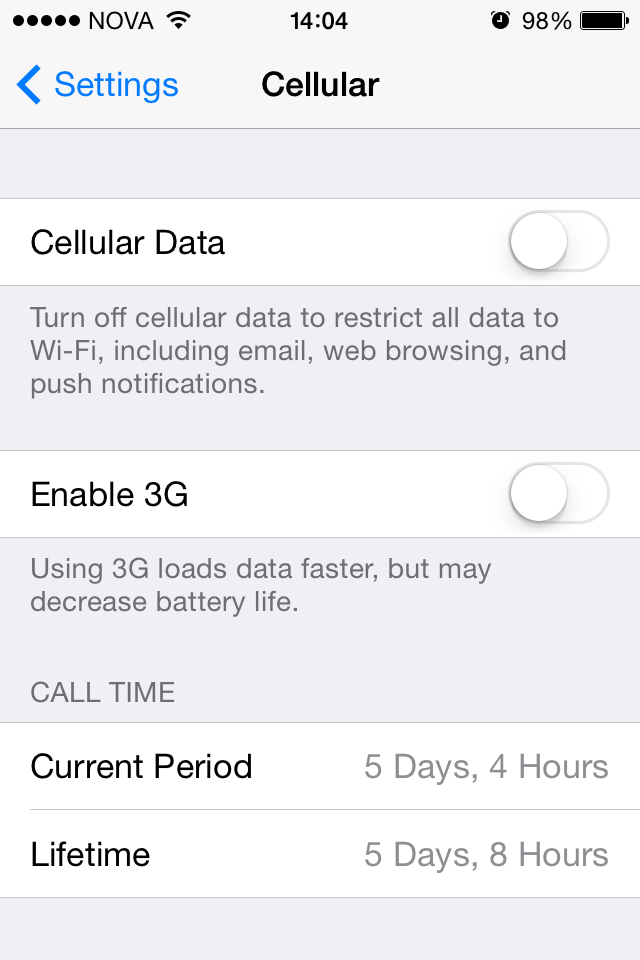640x960 pixels.
Task: Go back to Settings
Action: coord(98,85)
